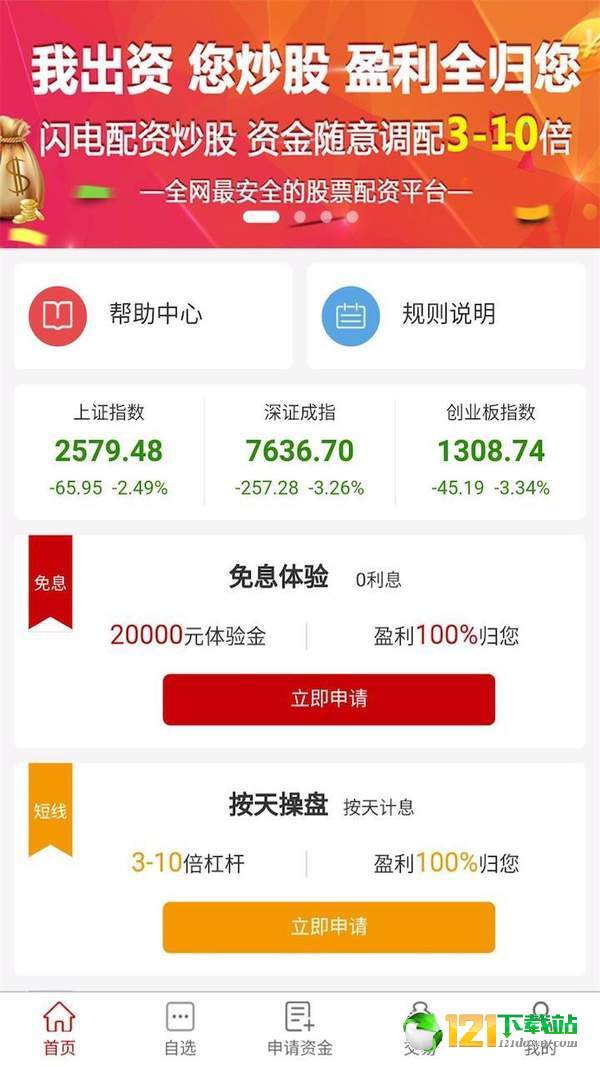Switch to the 申请资金 tab

click(x=300, y=1028)
